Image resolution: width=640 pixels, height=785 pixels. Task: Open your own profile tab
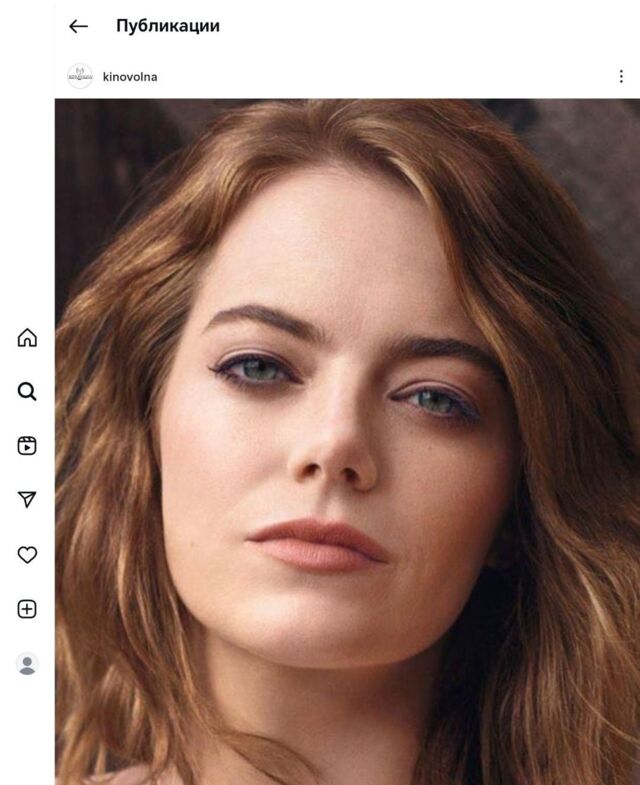[27, 664]
